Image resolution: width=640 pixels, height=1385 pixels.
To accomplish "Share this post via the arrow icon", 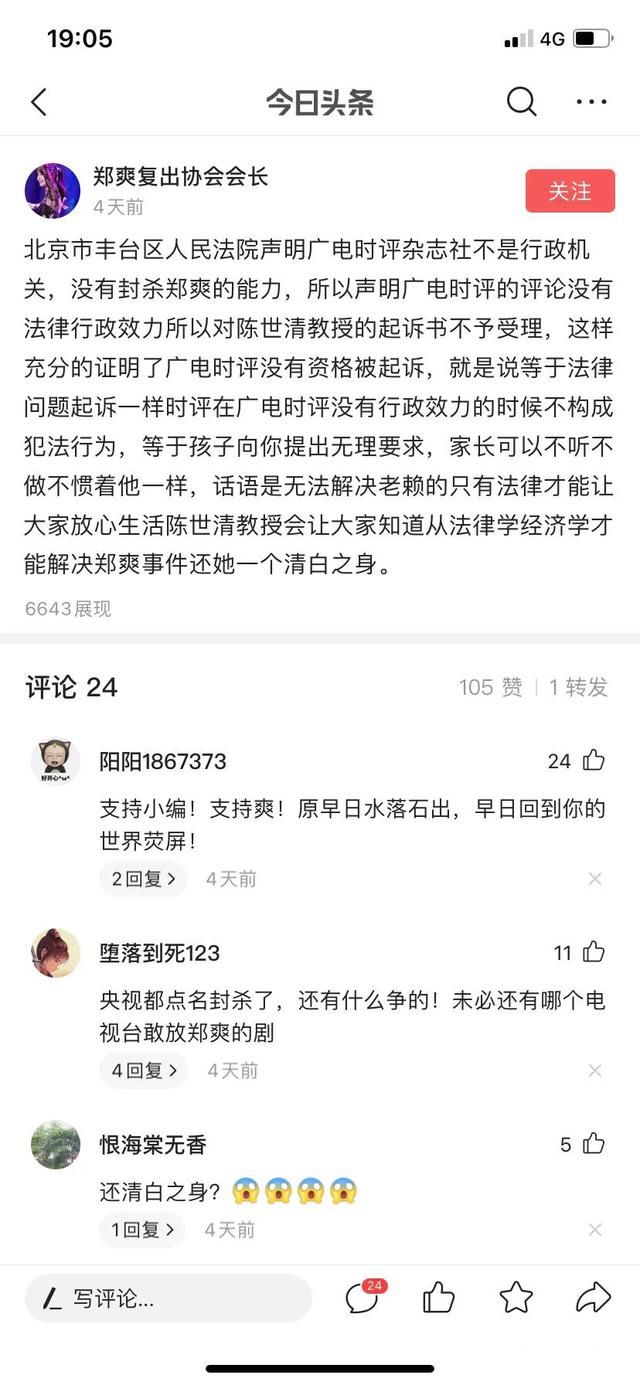I will tap(593, 1298).
